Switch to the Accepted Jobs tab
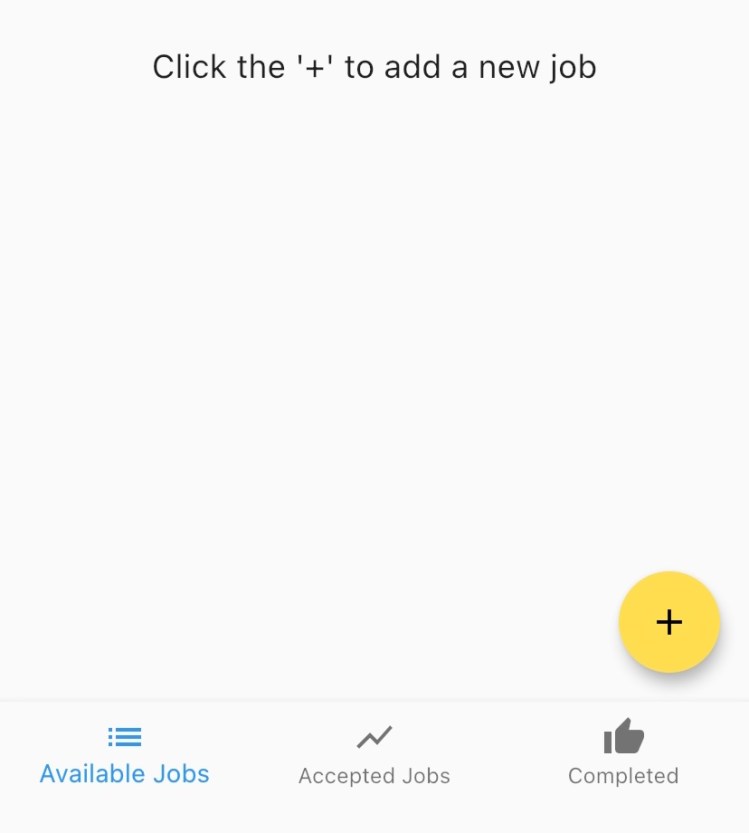This screenshot has height=833, width=749. (374, 755)
